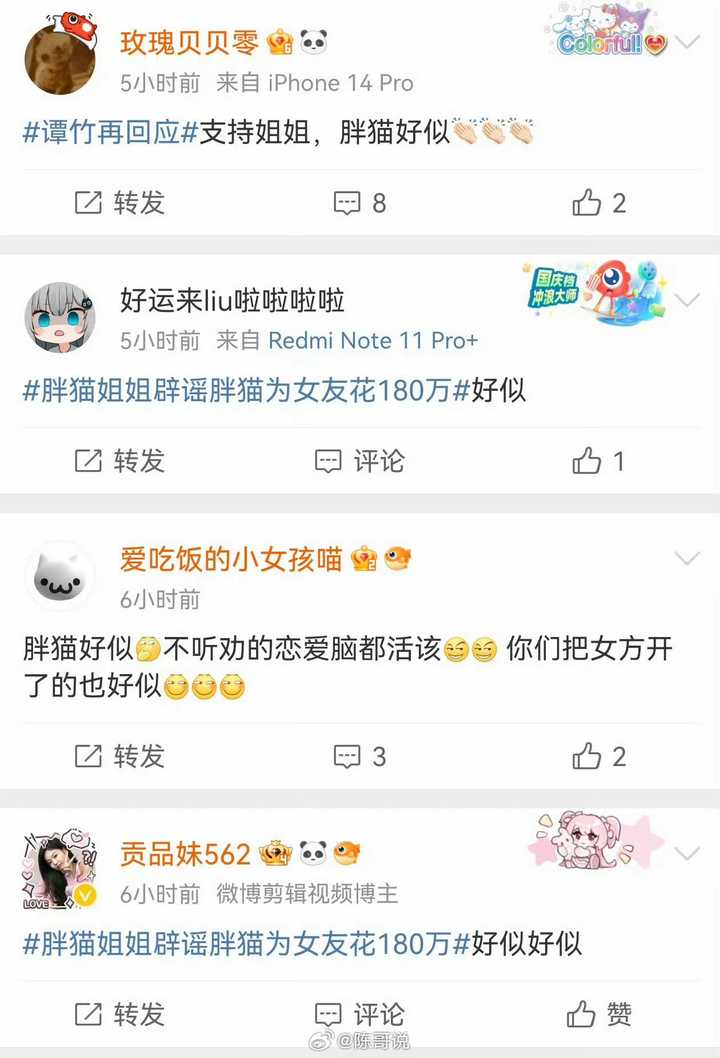
Task: Expand the options chevron on 玫瑰贝贝零's post
Action: [x=688, y=42]
